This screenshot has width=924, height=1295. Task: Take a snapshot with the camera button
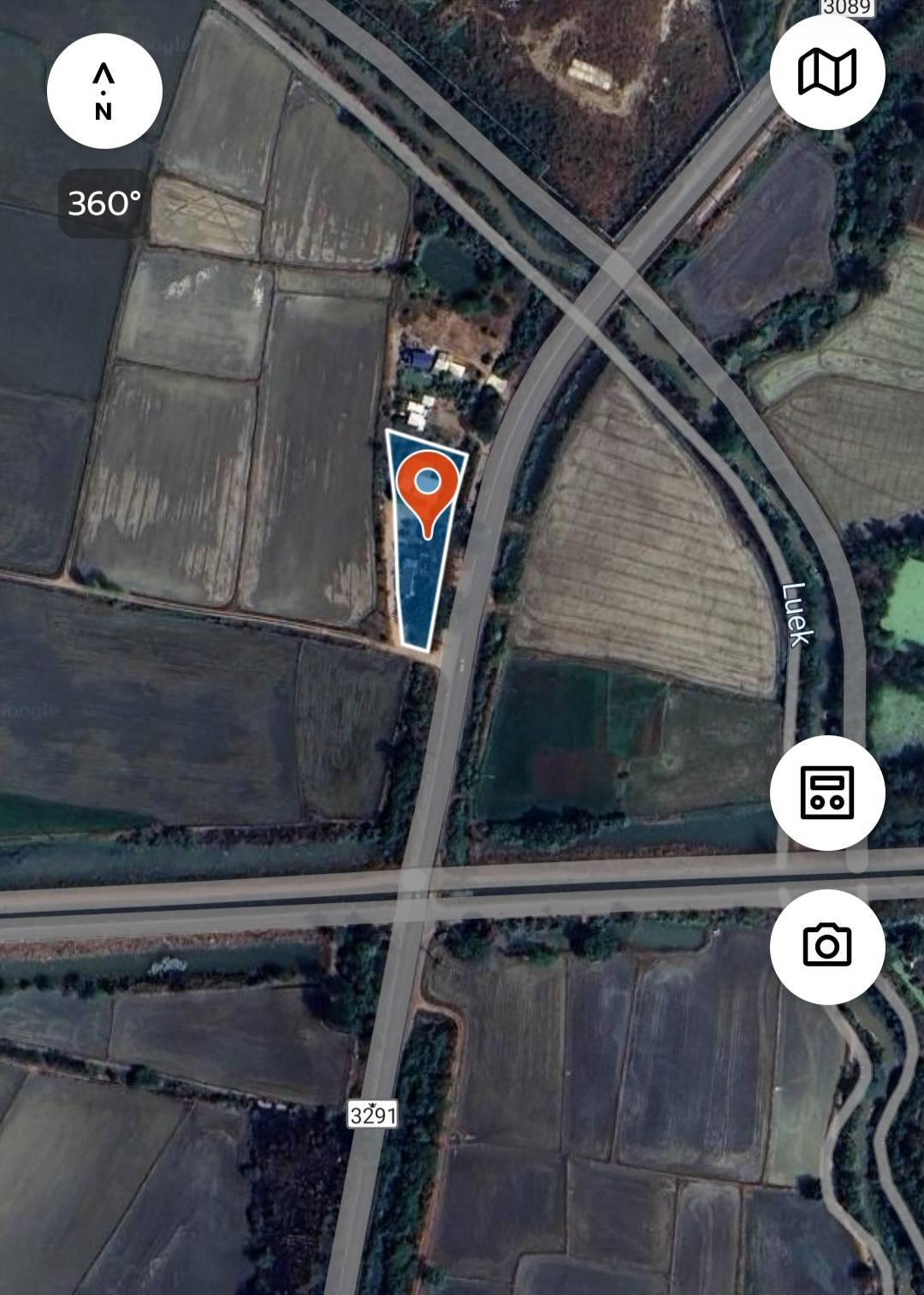[826, 946]
